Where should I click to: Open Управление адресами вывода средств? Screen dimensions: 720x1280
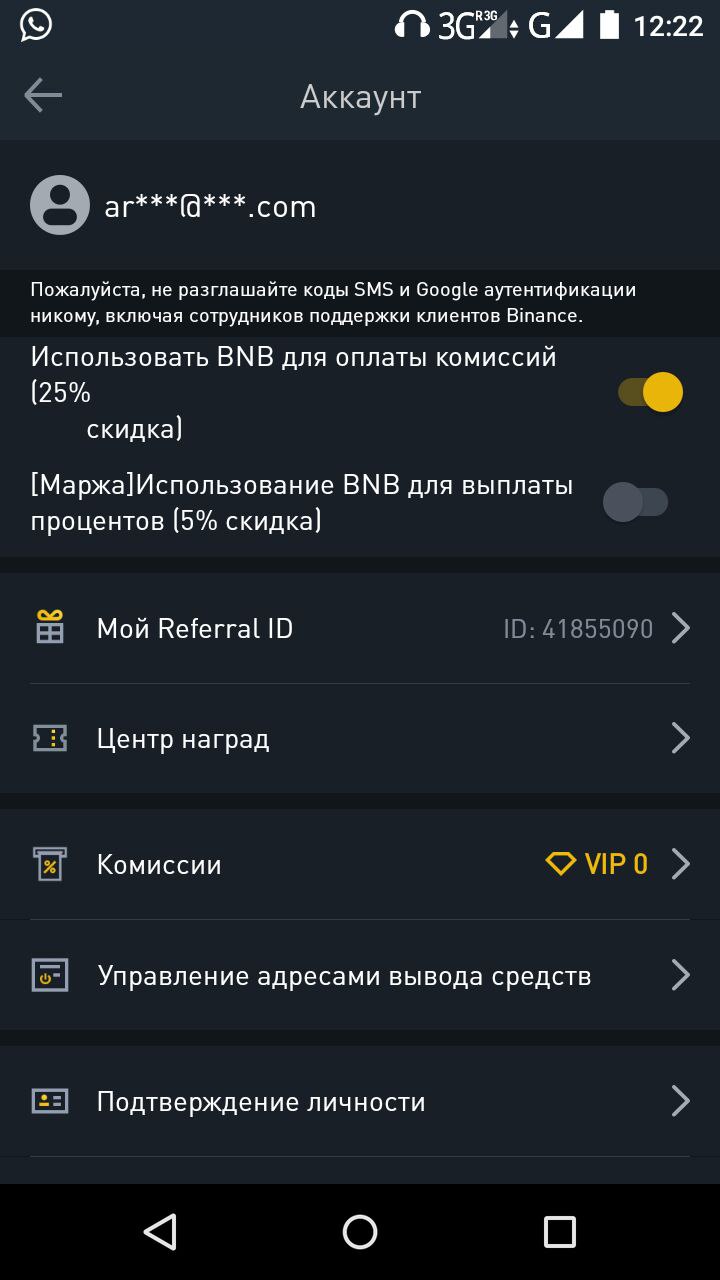(x=360, y=975)
